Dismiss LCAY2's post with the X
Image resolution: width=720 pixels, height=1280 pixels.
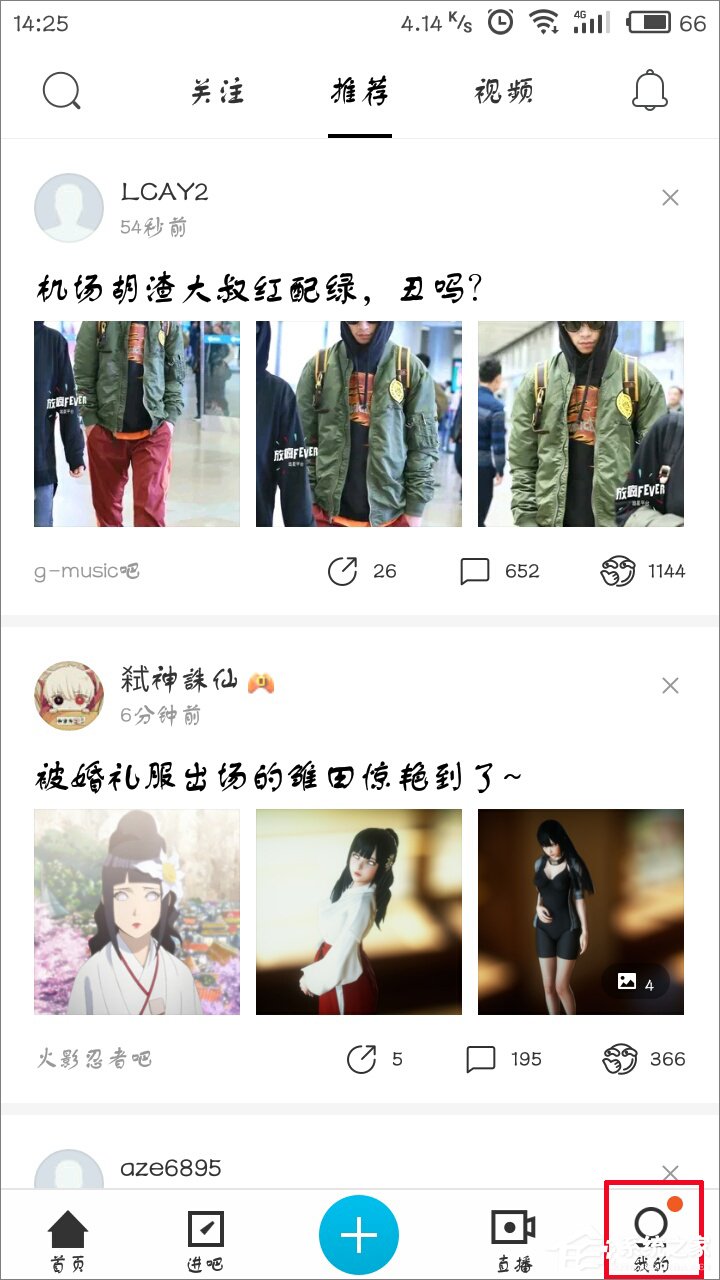(670, 197)
